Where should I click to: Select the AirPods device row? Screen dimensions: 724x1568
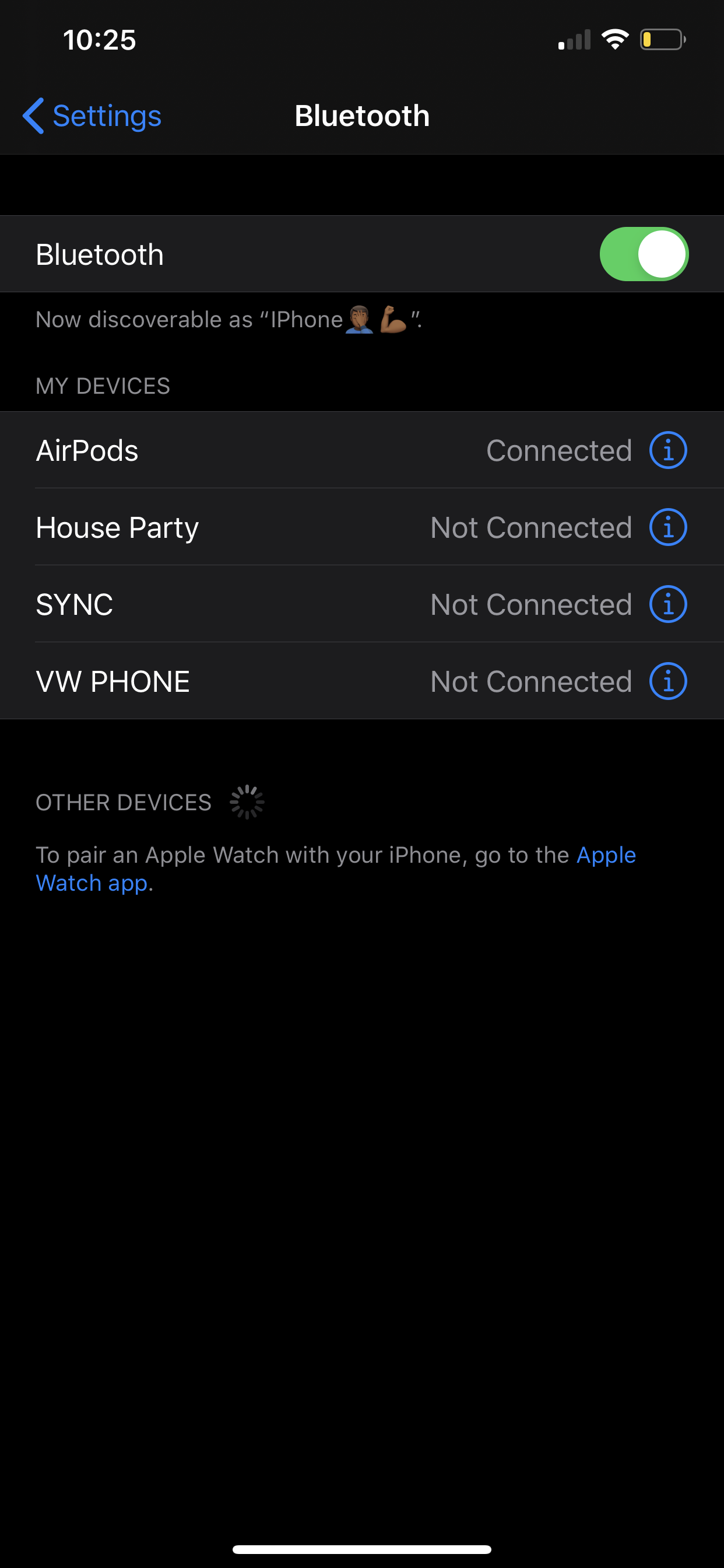tap(243, 450)
